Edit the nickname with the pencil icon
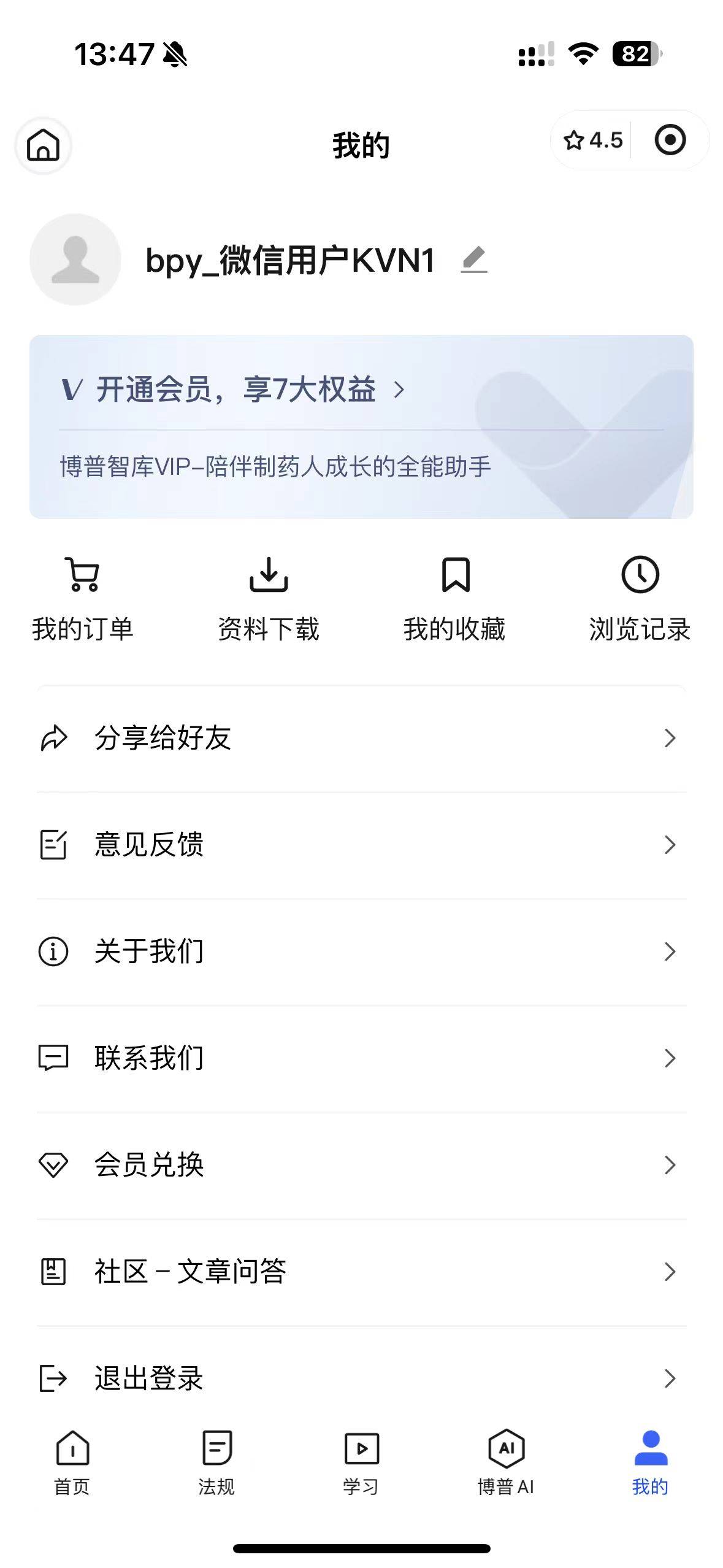723x1568 pixels. click(474, 259)
